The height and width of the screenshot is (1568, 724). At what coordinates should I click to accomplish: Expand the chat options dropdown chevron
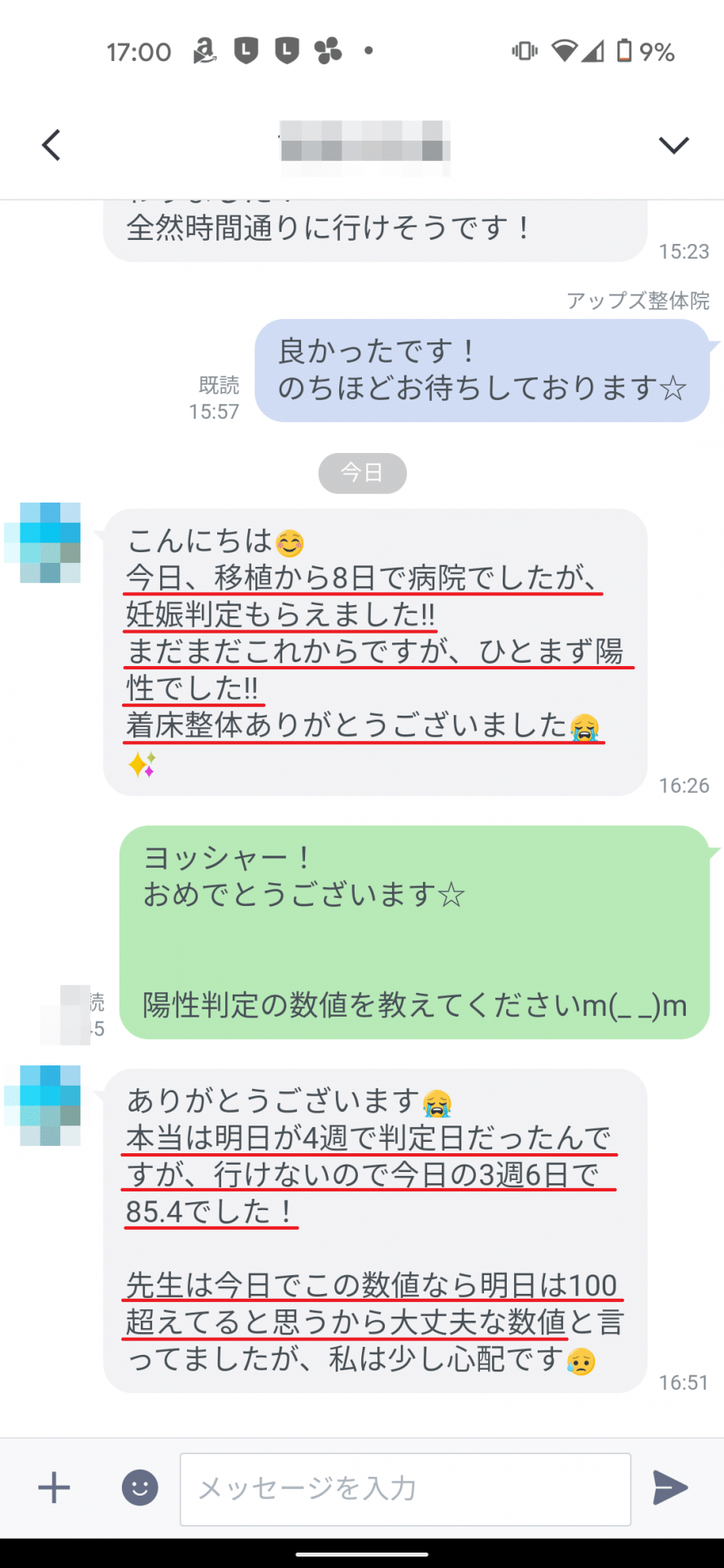pos(674,146)
